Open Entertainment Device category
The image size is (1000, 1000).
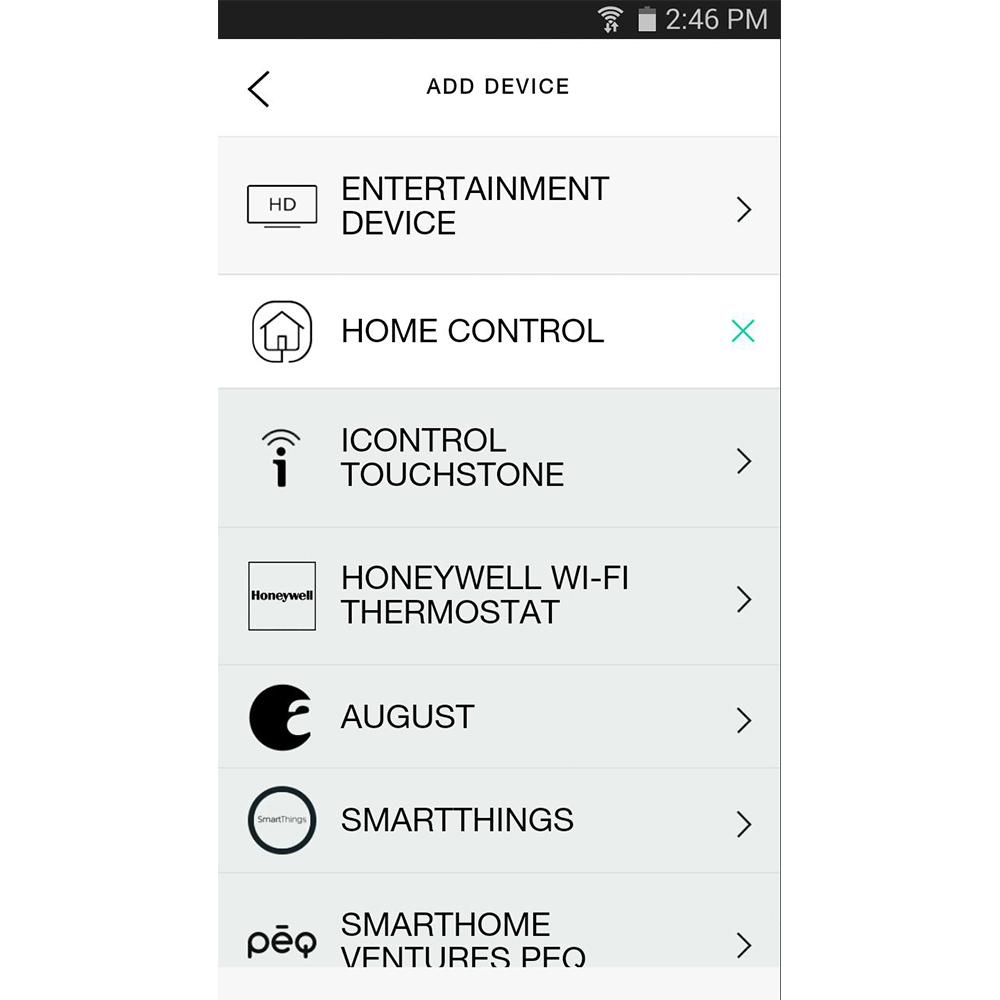pyautogui.click(x=498, y=207)
